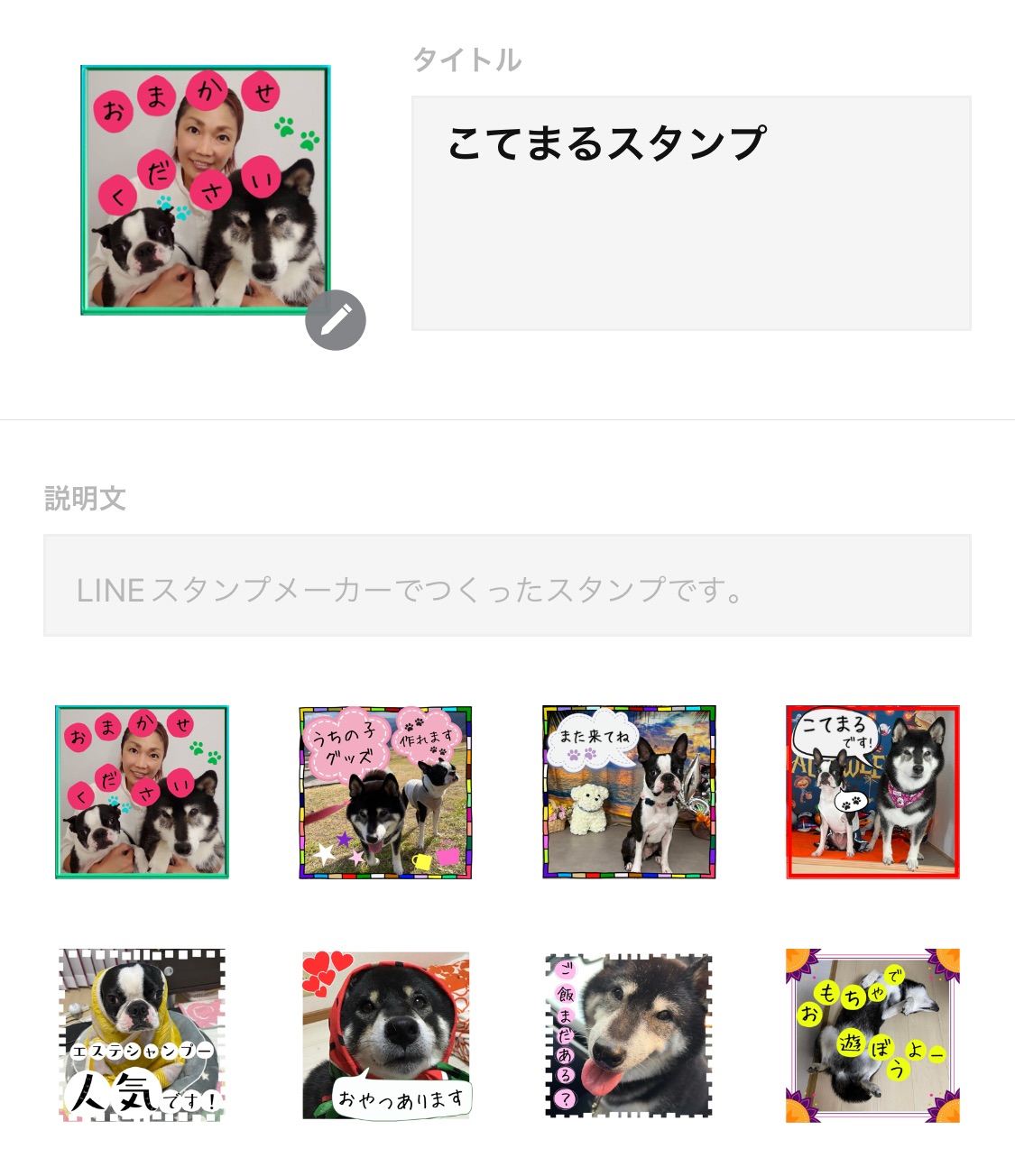1015x1176 pixels.
Task: Select the おやつあります sticker
Action: click(x=385, y=1035)
